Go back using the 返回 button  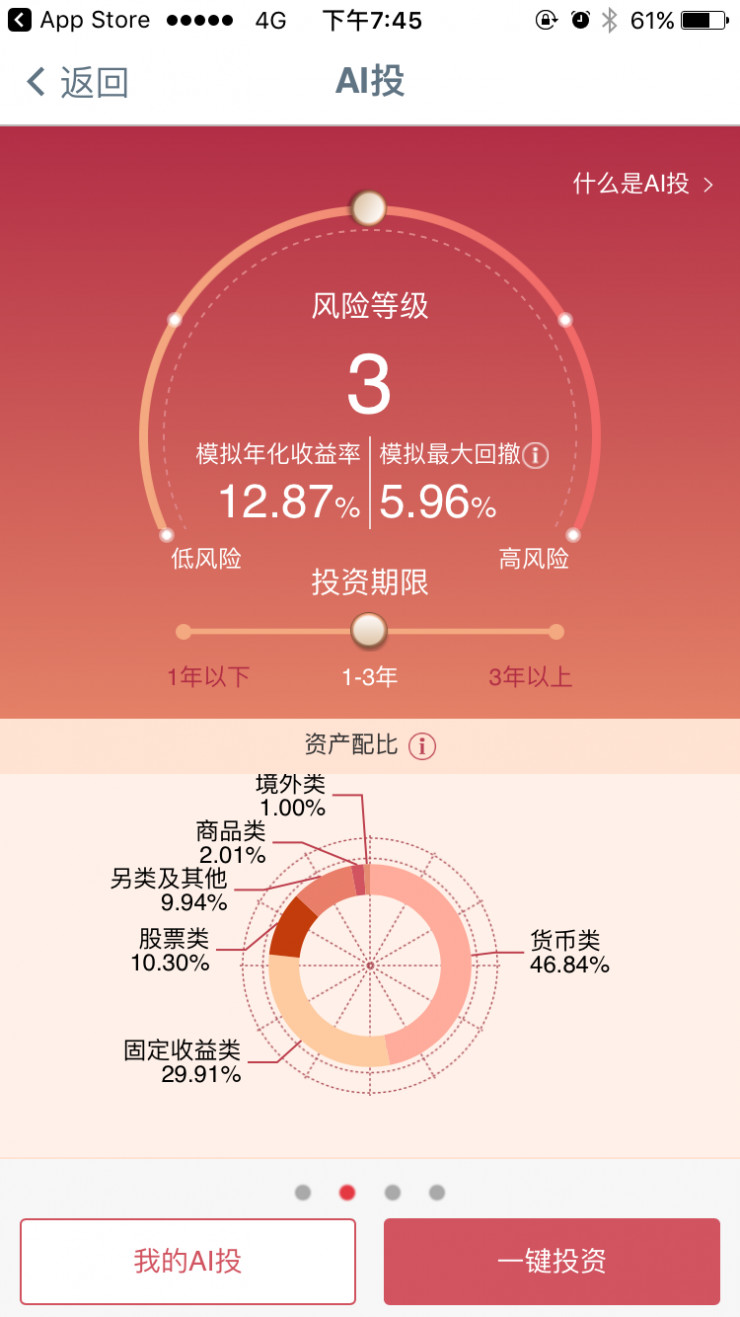78,82
